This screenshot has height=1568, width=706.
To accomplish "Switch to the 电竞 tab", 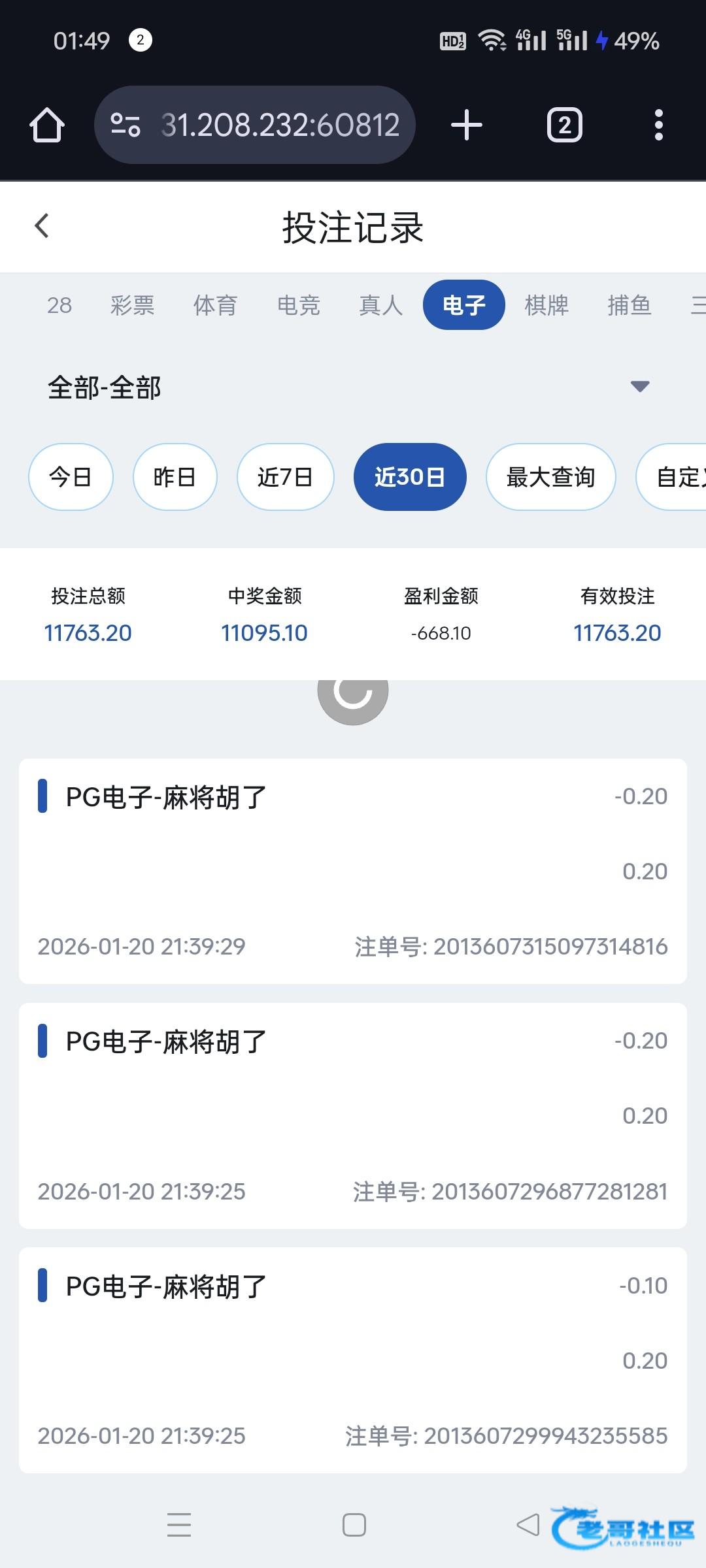I will click(x=299, y=305).
